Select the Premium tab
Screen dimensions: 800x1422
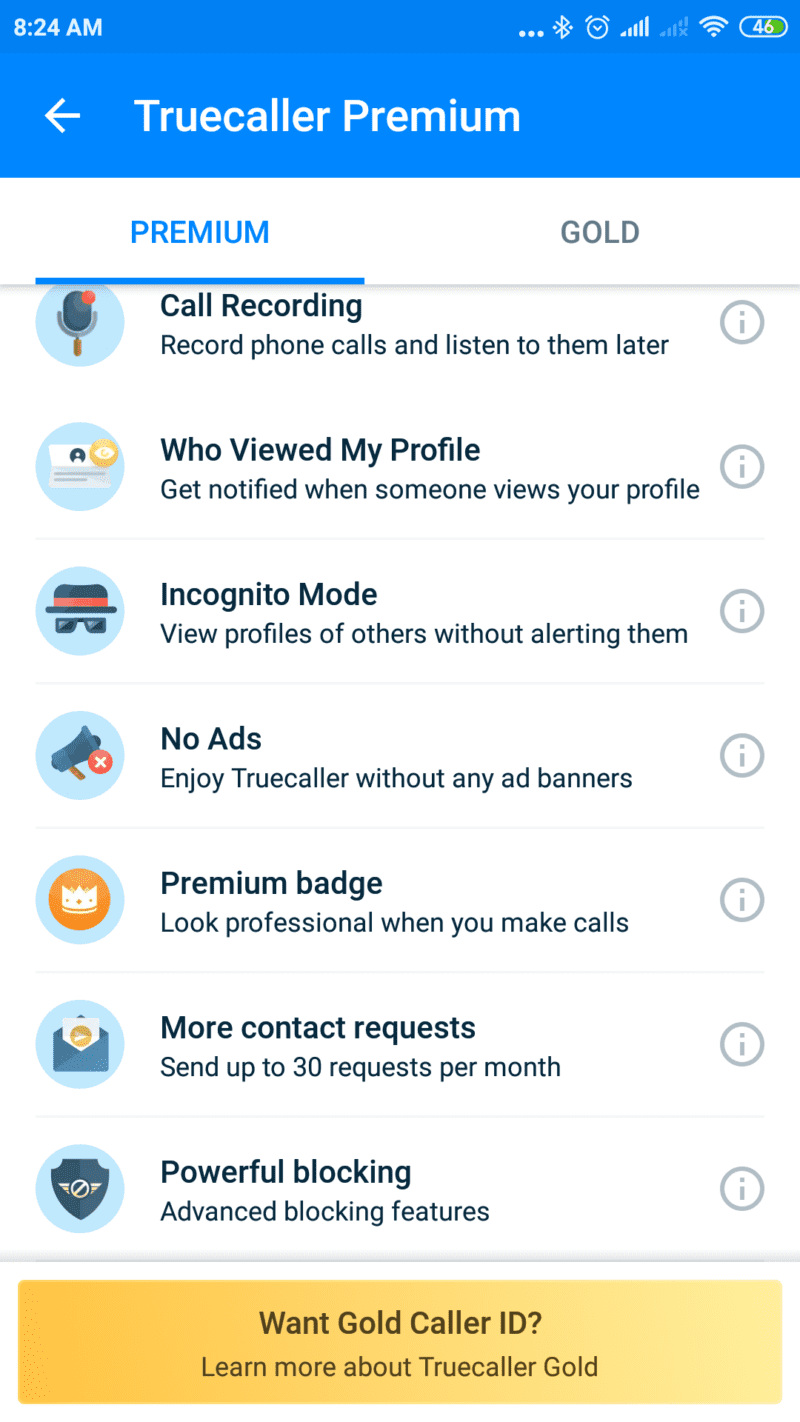pos(200,232)
